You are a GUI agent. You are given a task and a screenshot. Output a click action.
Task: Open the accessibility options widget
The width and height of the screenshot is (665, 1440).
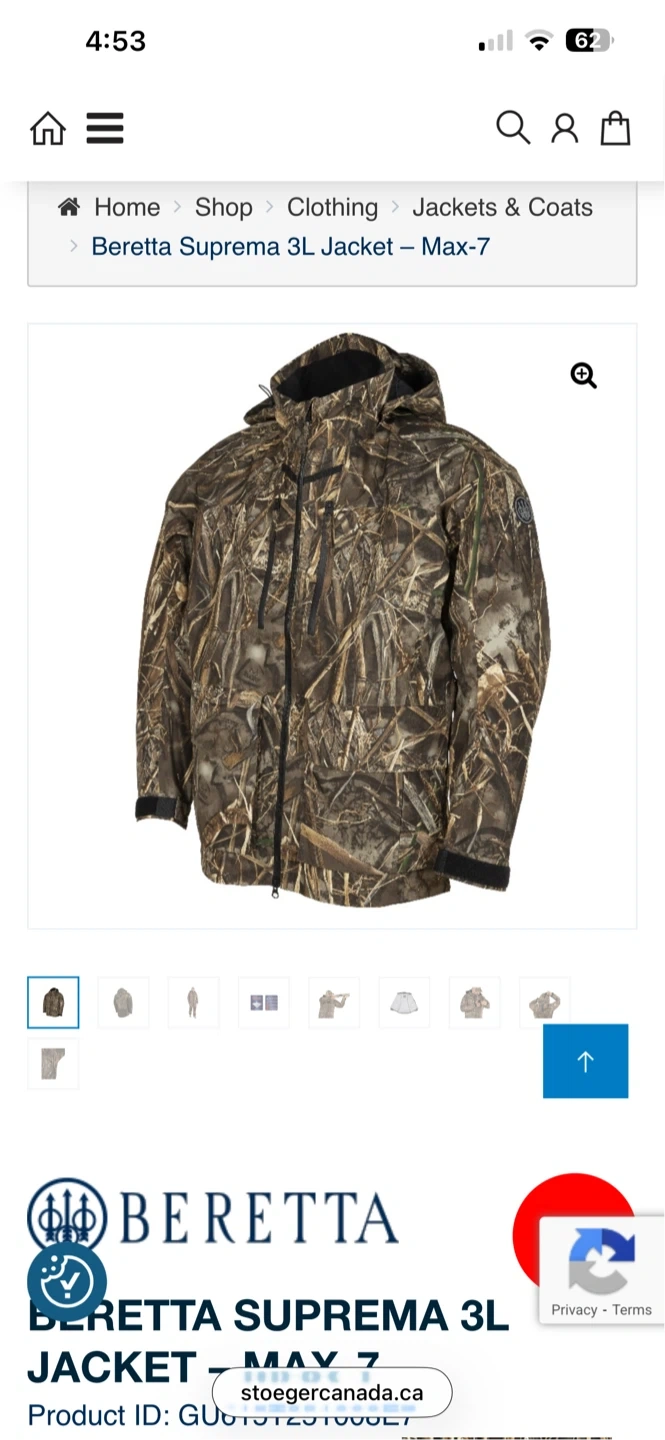67,1280
